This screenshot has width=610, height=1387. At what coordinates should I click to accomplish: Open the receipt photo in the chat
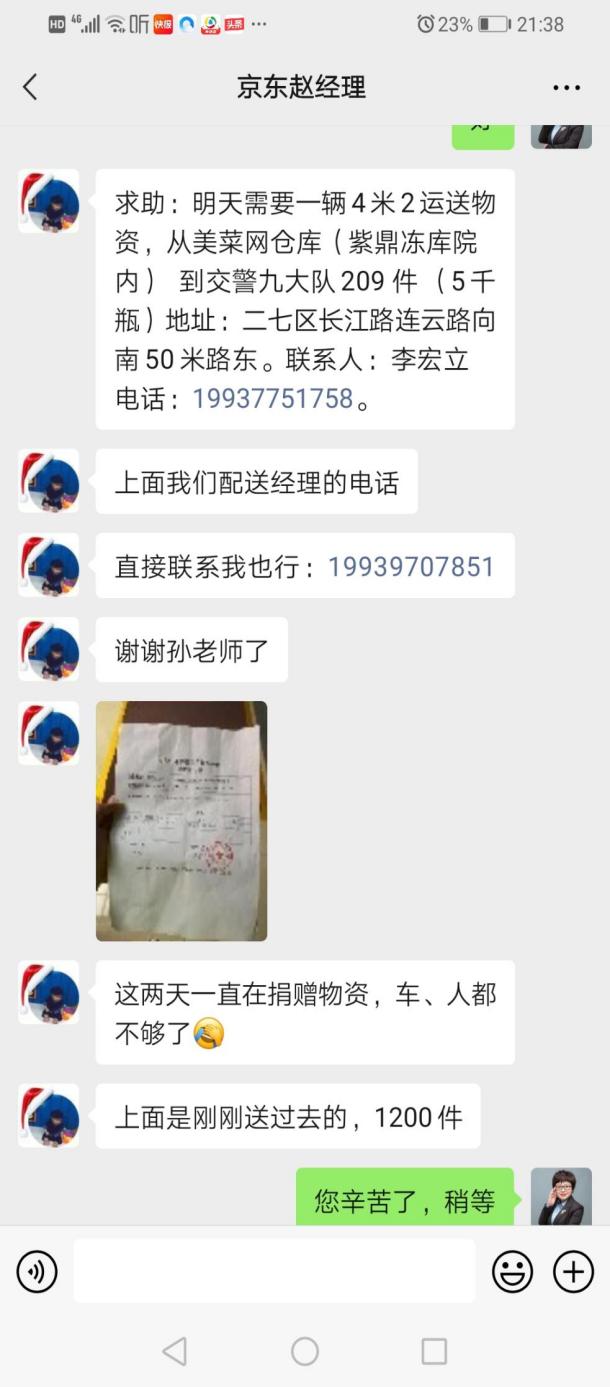pyautogui.click(x=181, y=821)
